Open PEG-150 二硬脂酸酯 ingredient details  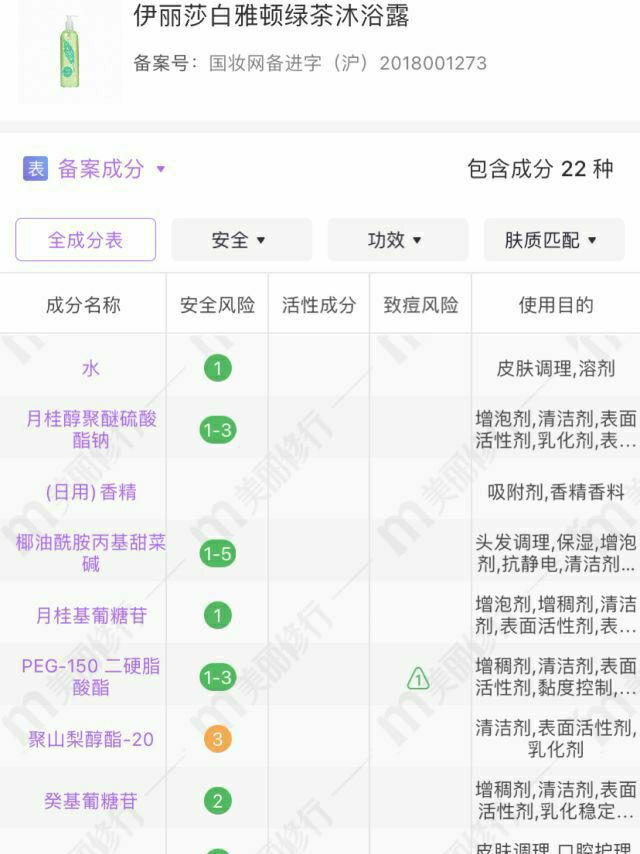pos(90,677)
